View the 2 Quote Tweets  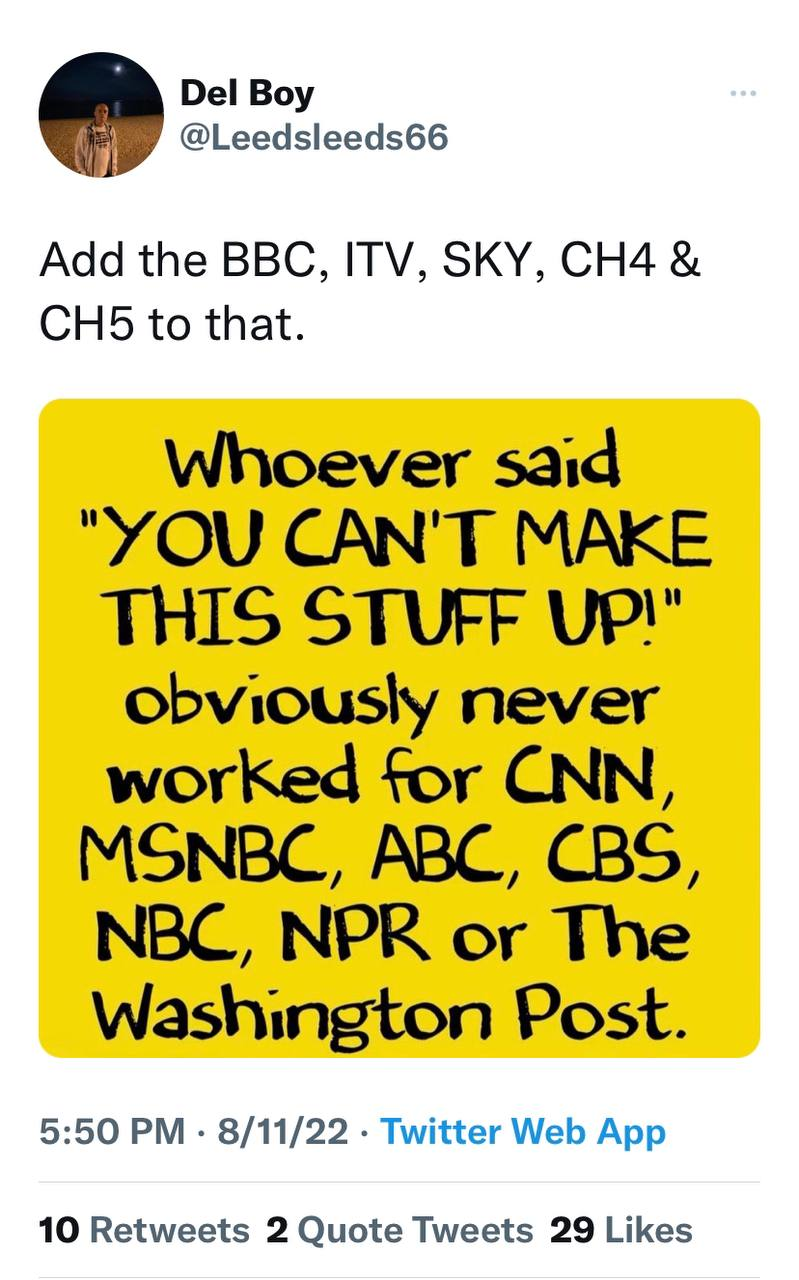coord(399,1230)
